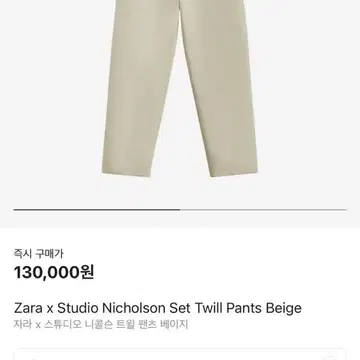Image resolution: width=360 pixels, height=360 pixels.
Task: Open the beige twill pants product photo
Action: pyautogui.click(x=180, y=89)
